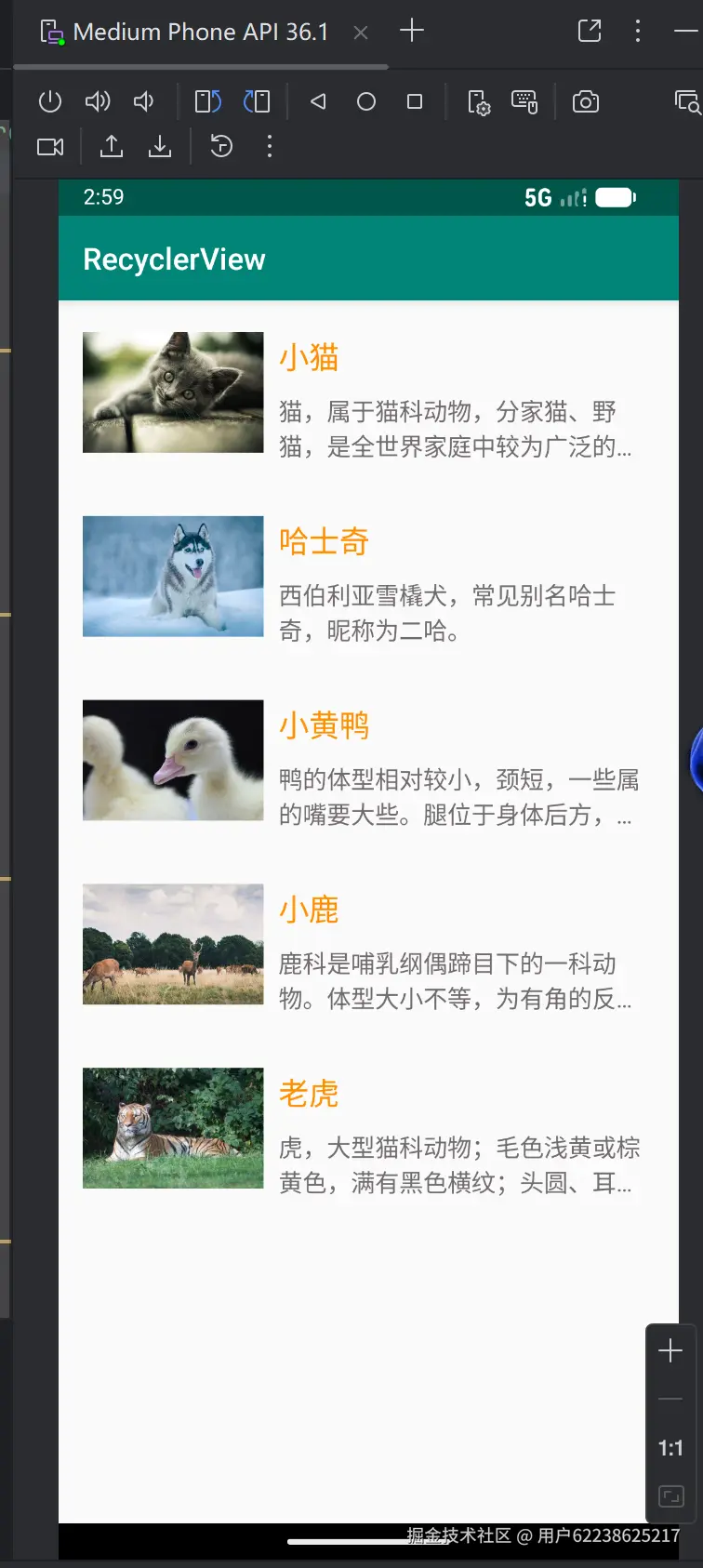This screenshot has width=703, height=1568.
Task: Go home using the emulator's circle button
Action: pyautogui.click(x=366, y=101)
